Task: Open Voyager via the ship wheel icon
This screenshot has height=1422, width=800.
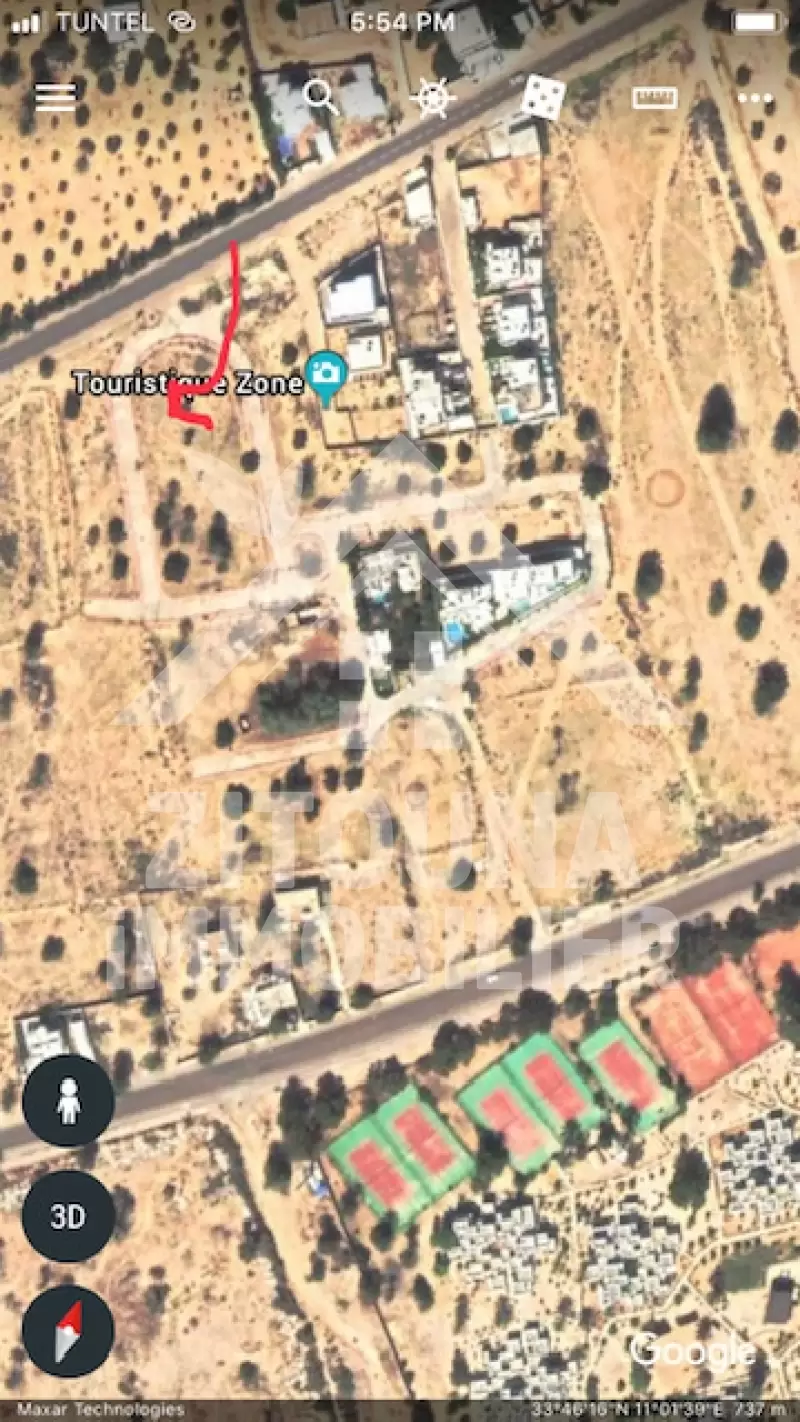Action: pyautogui.click(x=433, y=98)
